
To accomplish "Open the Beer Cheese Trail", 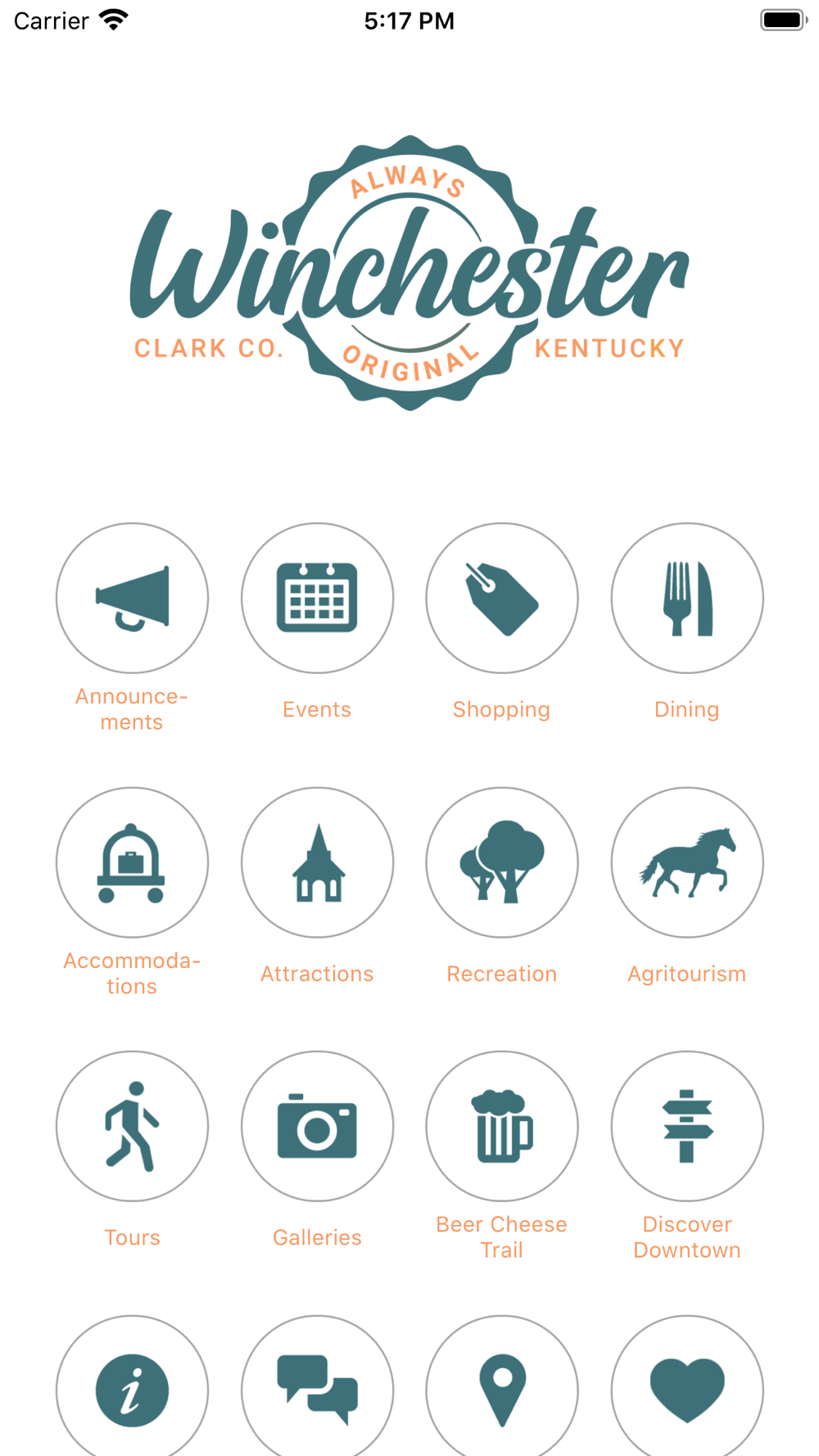I will click(x=502, y=1127).
